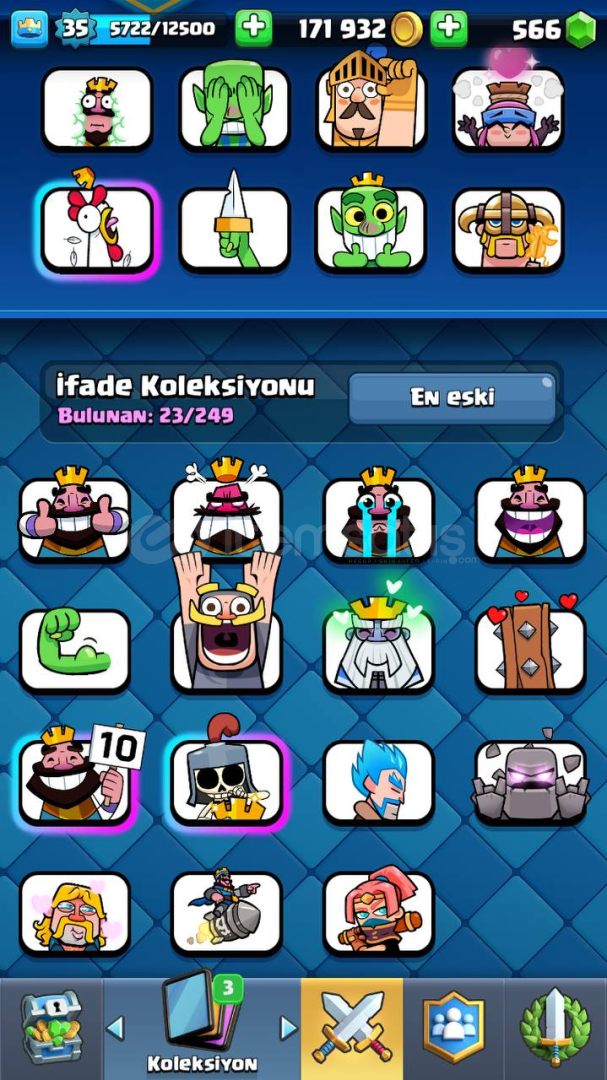Select the golem emote
The width and height of the screenshot is (607, 1080).
pyautogui.click(x=531, y=781)
